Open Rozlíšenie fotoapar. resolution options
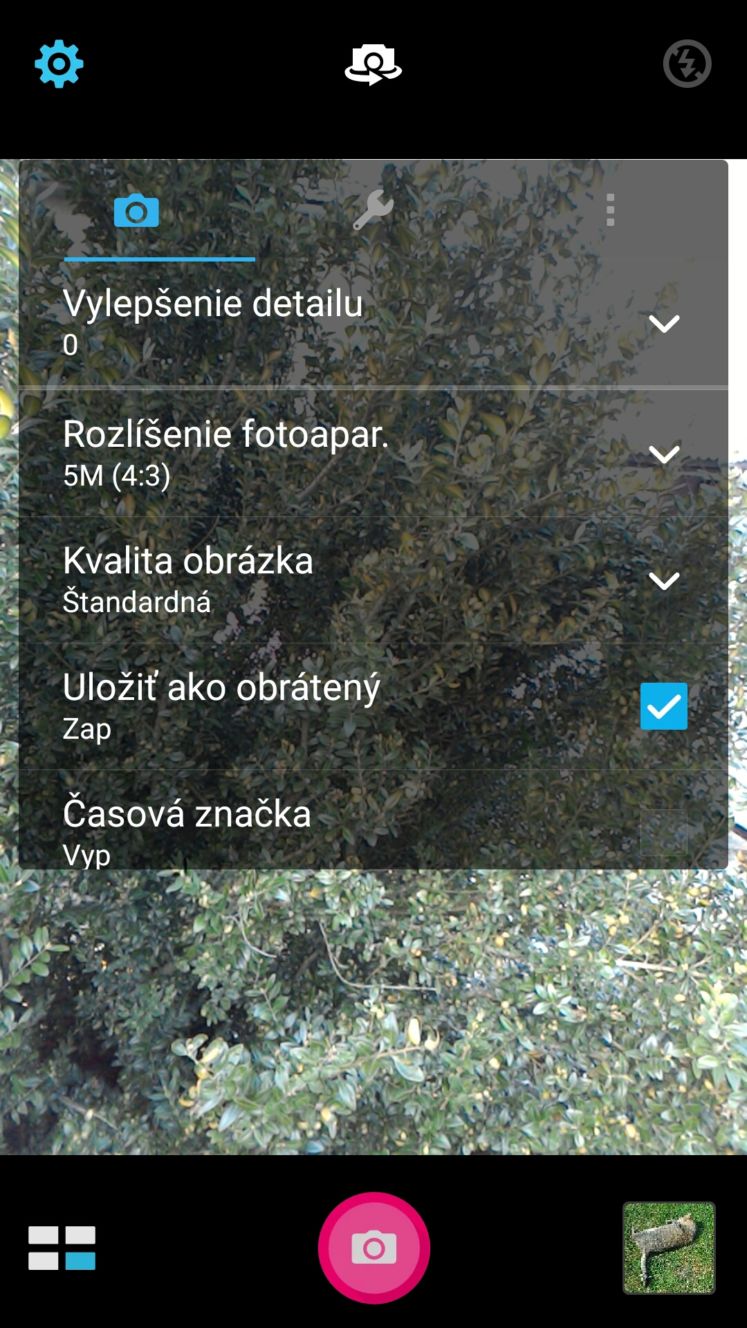The image size is (747, 1328). (664, 454)
